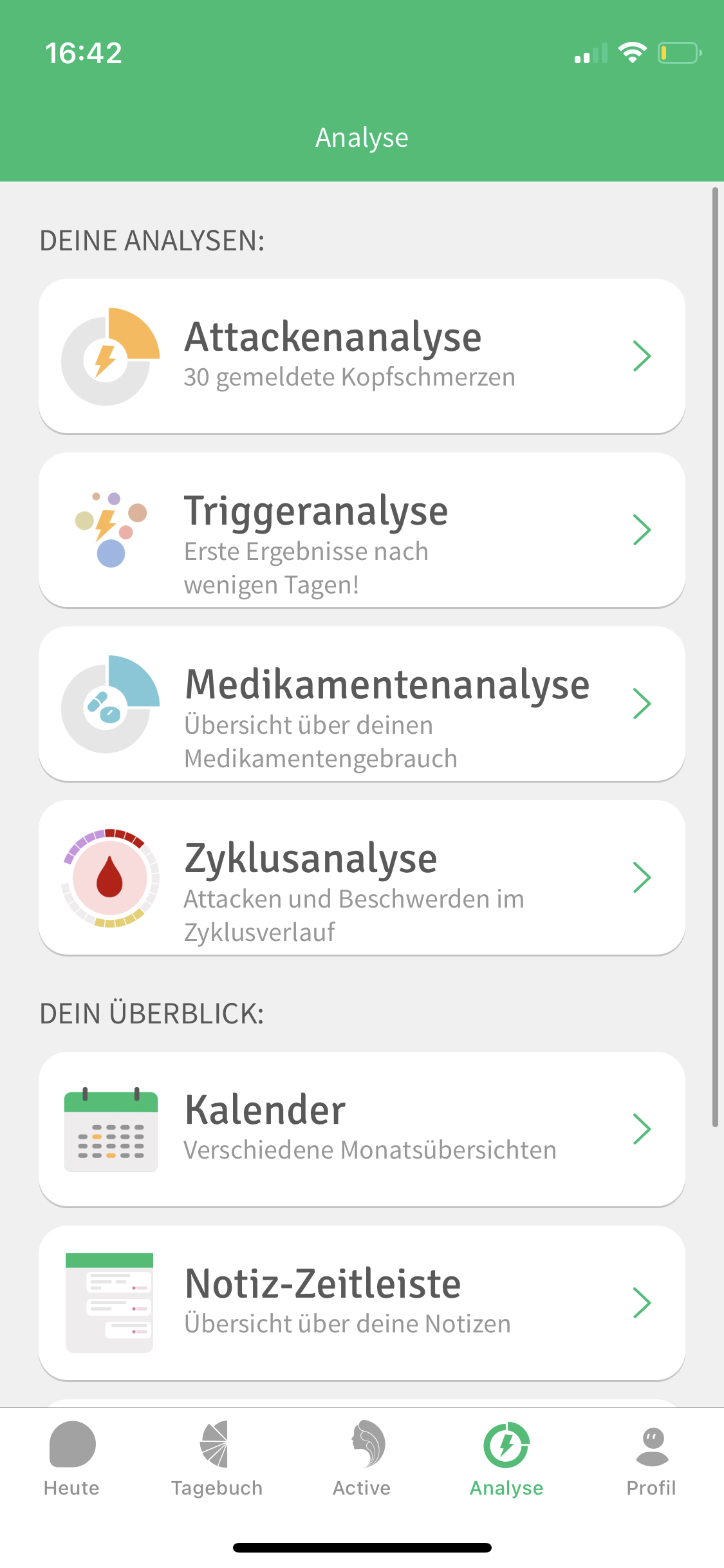Go to the Tagebuch tab
Screen dimensions: 724x1568
pos(217,1459)
